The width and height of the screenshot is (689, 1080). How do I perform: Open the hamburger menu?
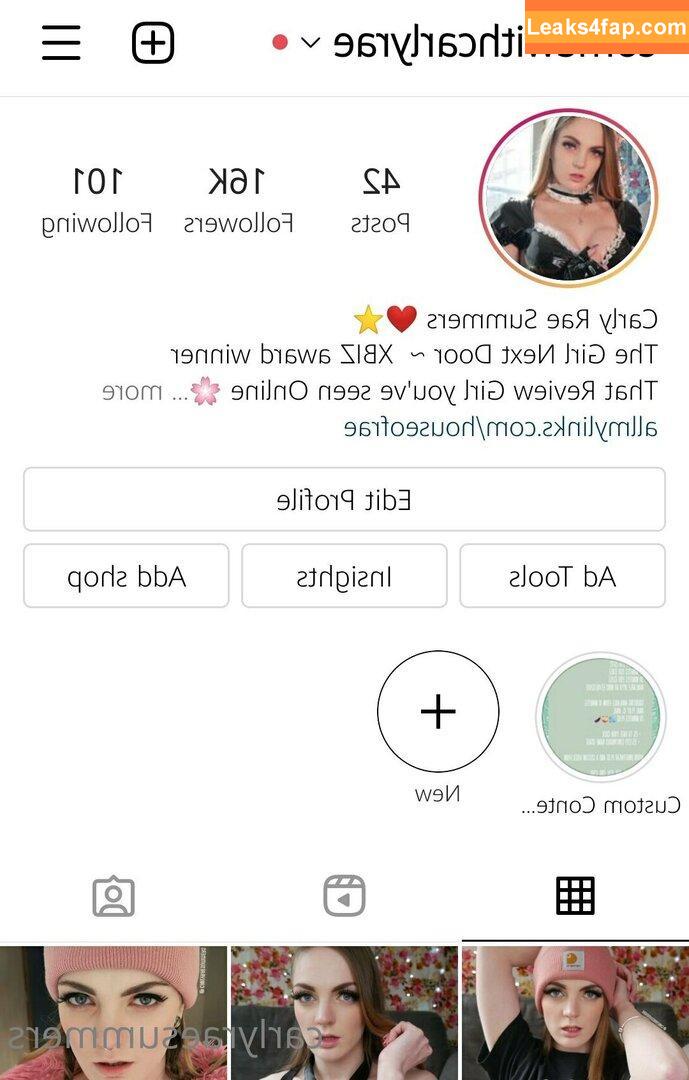61,43
